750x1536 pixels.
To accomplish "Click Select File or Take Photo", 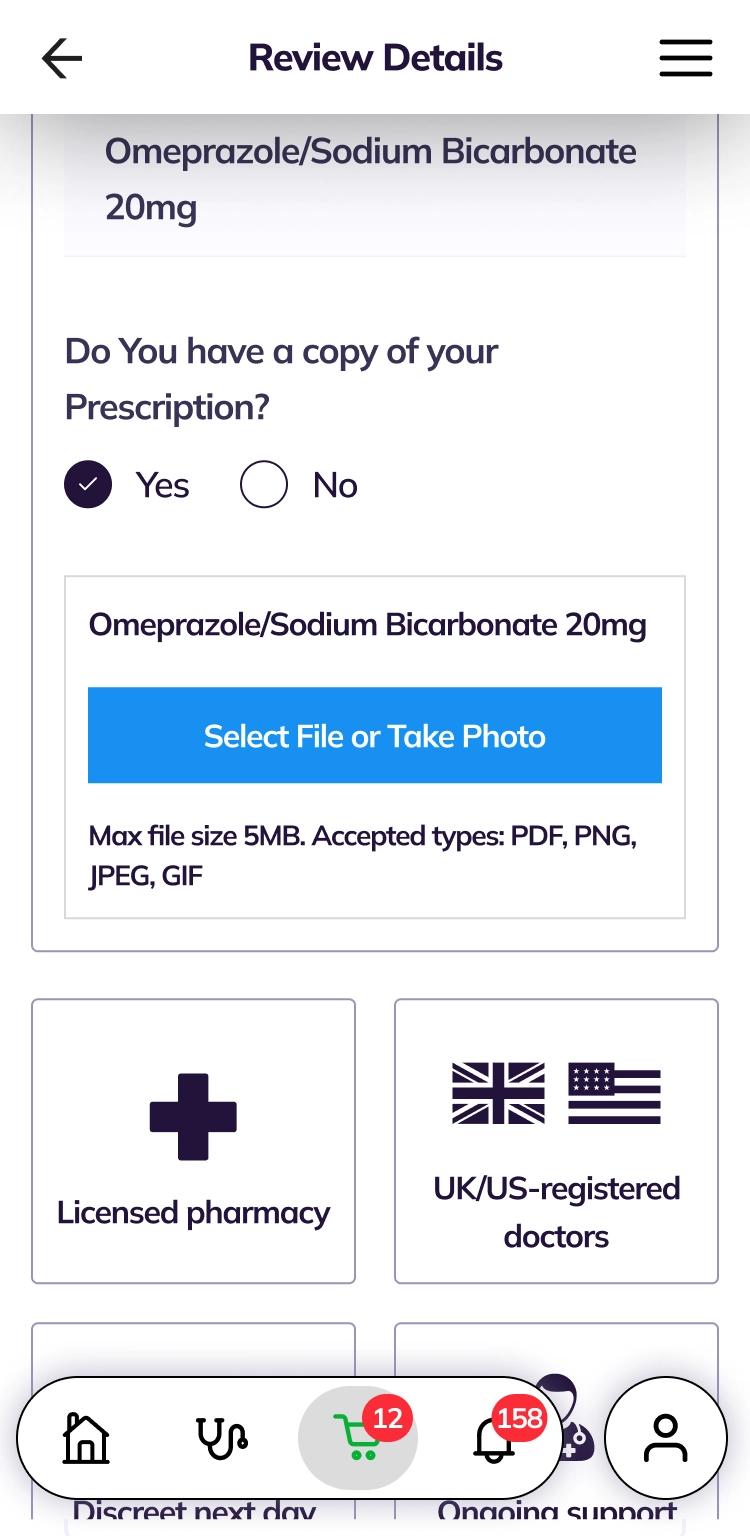I will 375,735.
